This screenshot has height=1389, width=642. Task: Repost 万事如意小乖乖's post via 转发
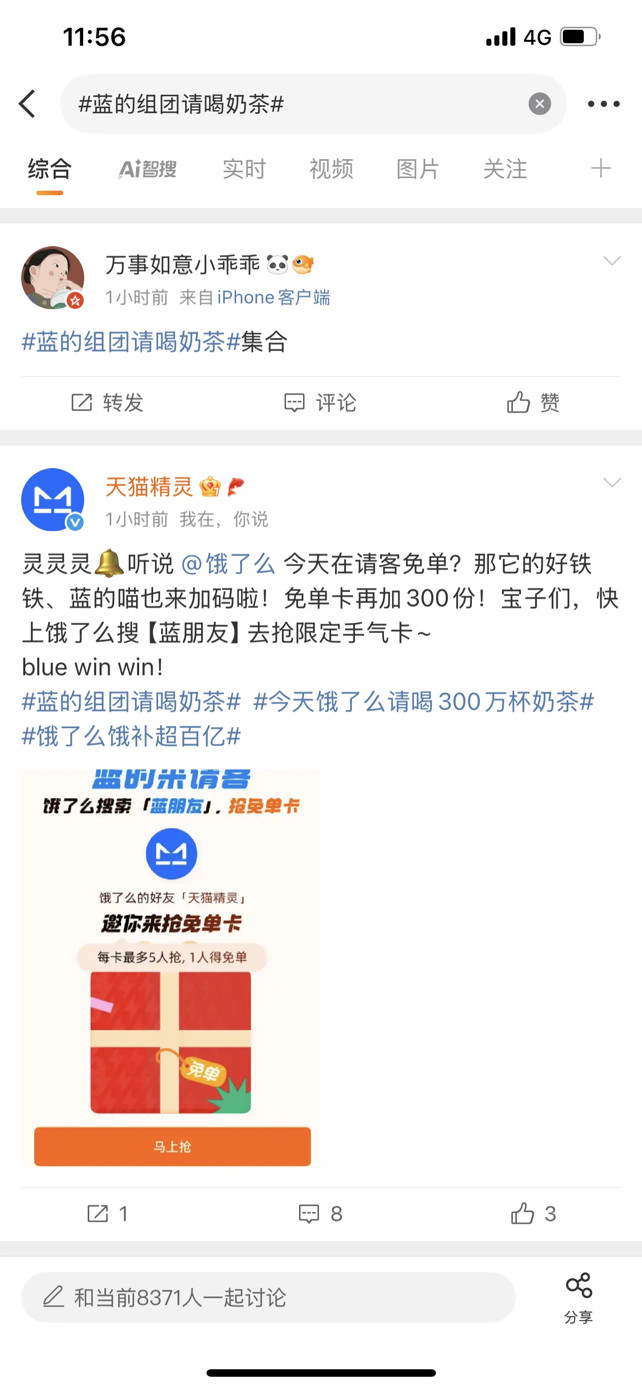[x=107, y=403]
